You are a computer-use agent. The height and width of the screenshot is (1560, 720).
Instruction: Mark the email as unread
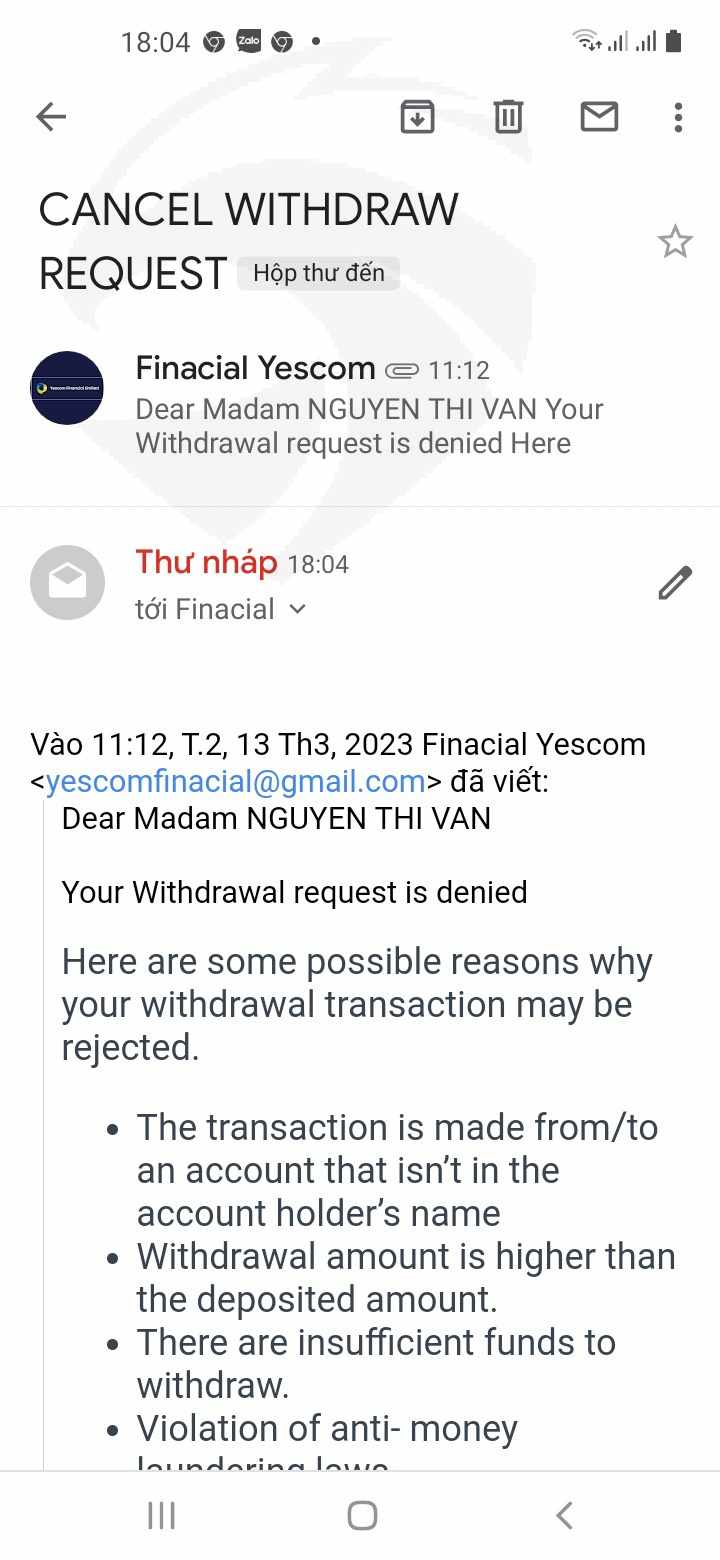599,117
